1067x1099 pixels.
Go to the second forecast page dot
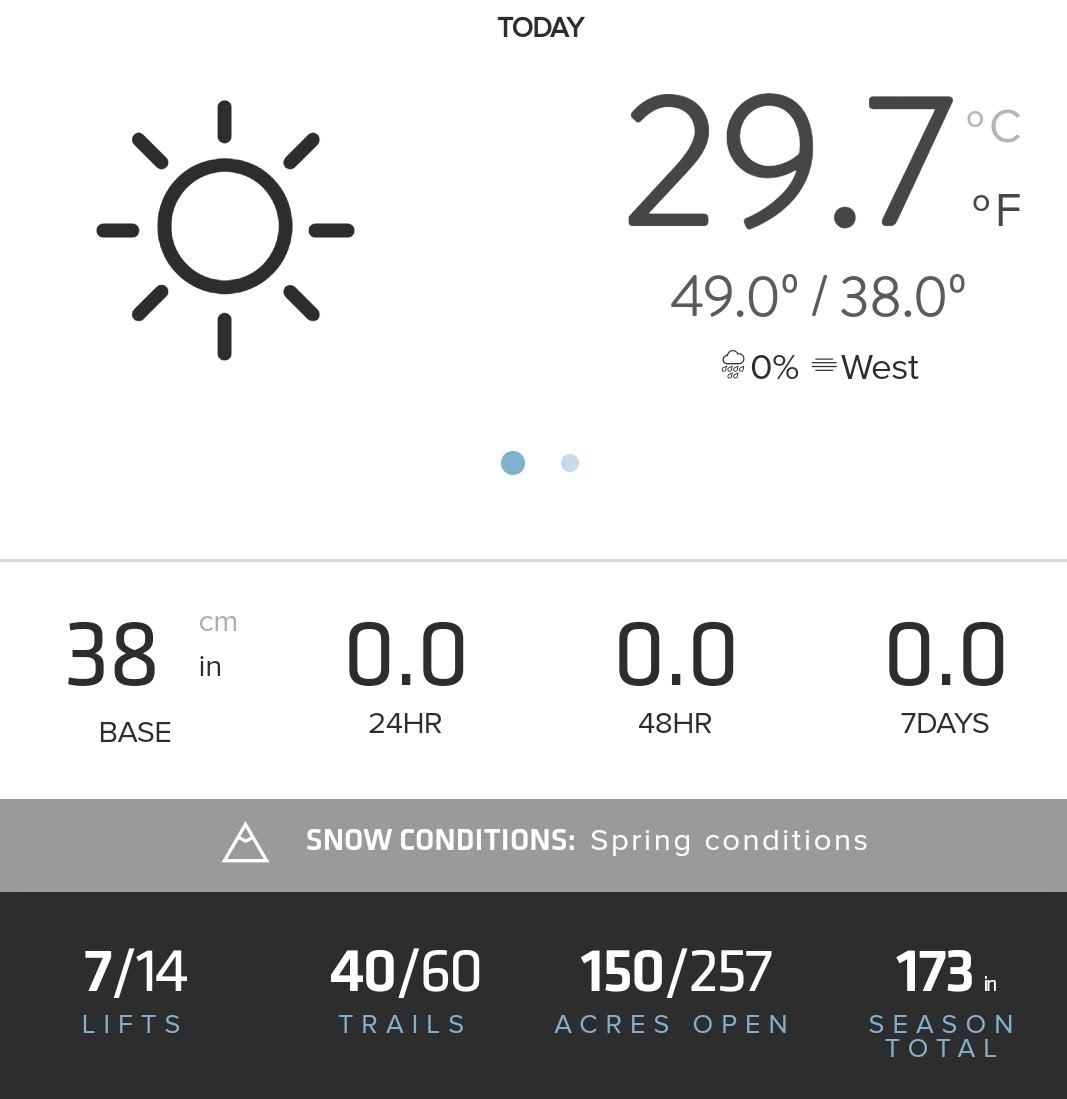point(570,463)
